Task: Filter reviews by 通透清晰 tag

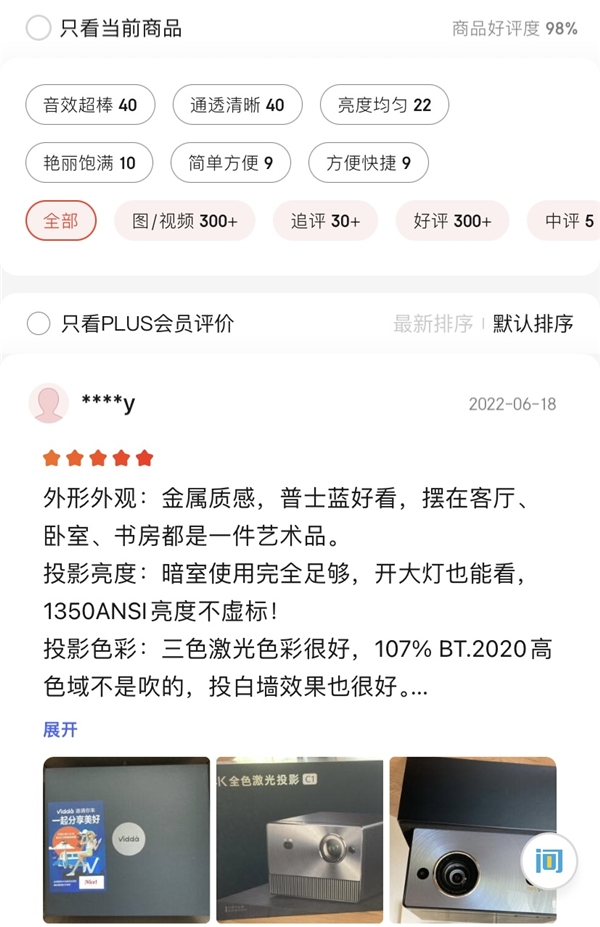Action: [237, 105]
